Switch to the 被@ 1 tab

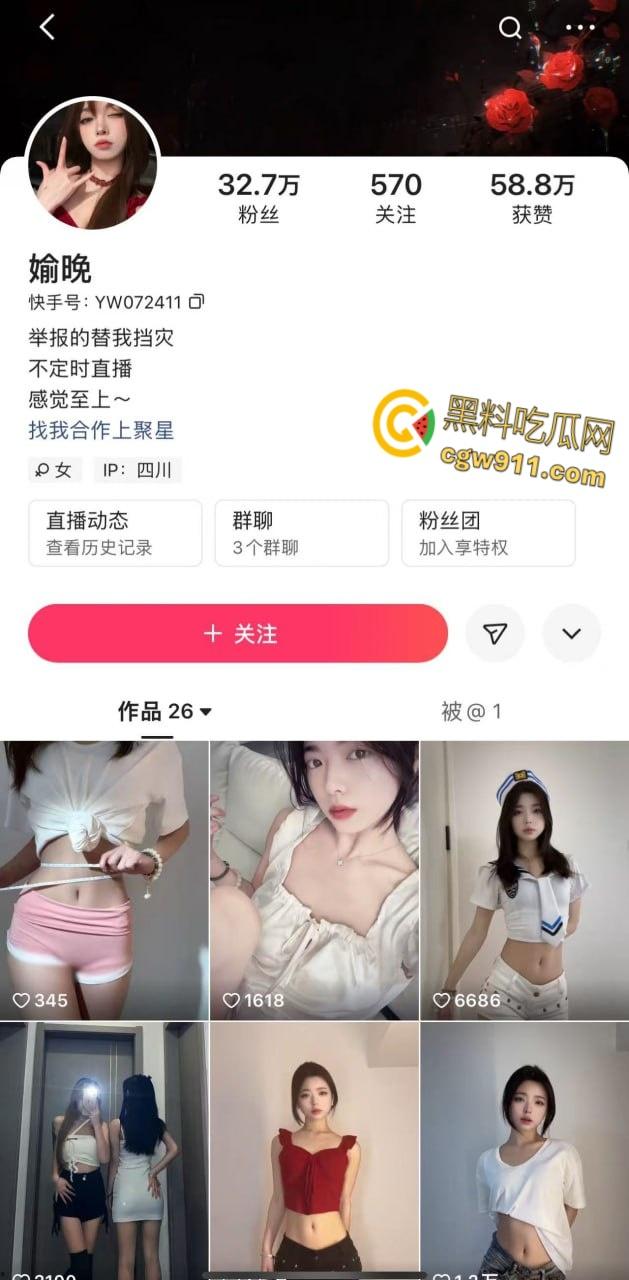point(471,711)
